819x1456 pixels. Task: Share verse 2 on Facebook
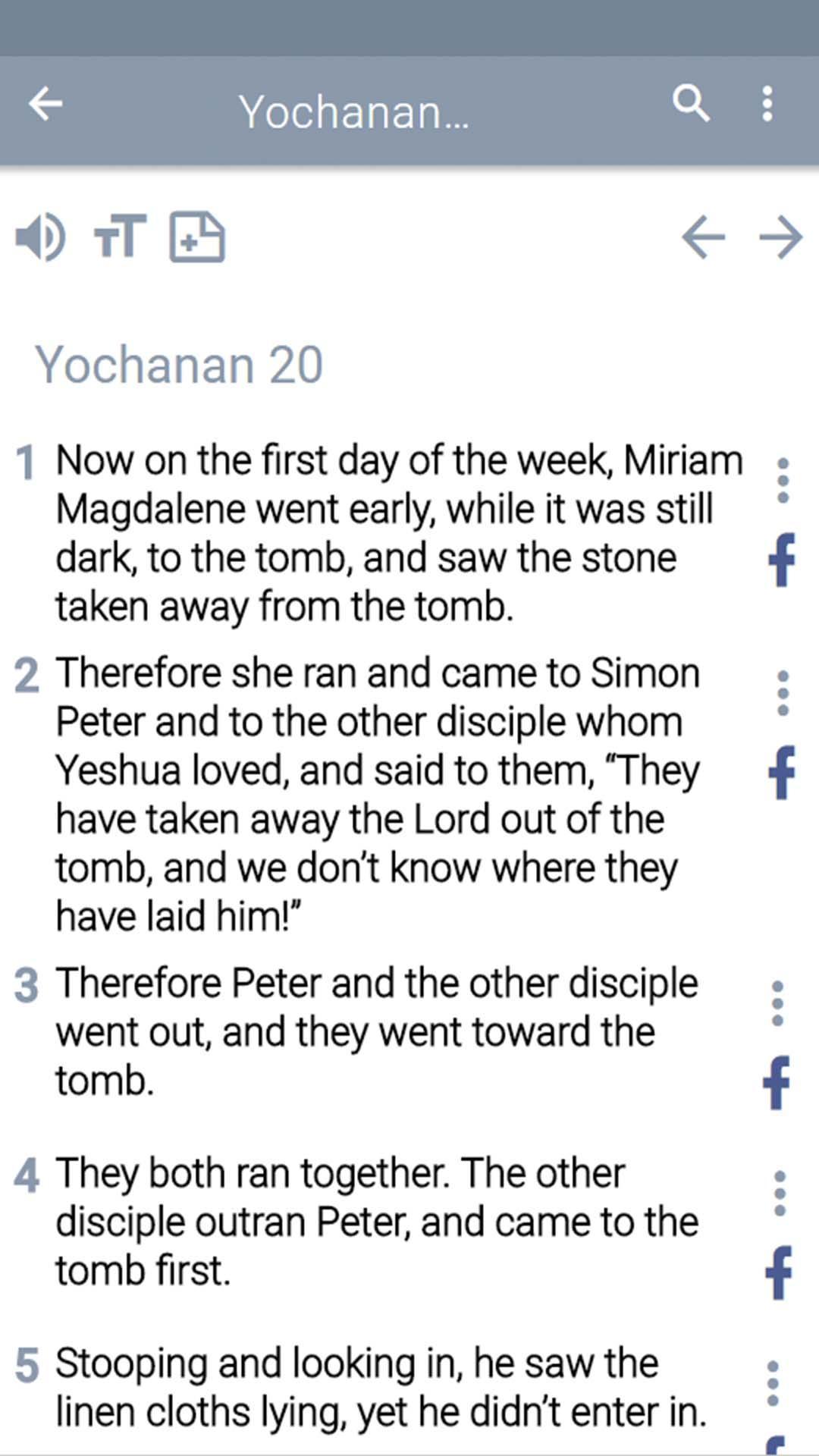(x=783, y=772)
